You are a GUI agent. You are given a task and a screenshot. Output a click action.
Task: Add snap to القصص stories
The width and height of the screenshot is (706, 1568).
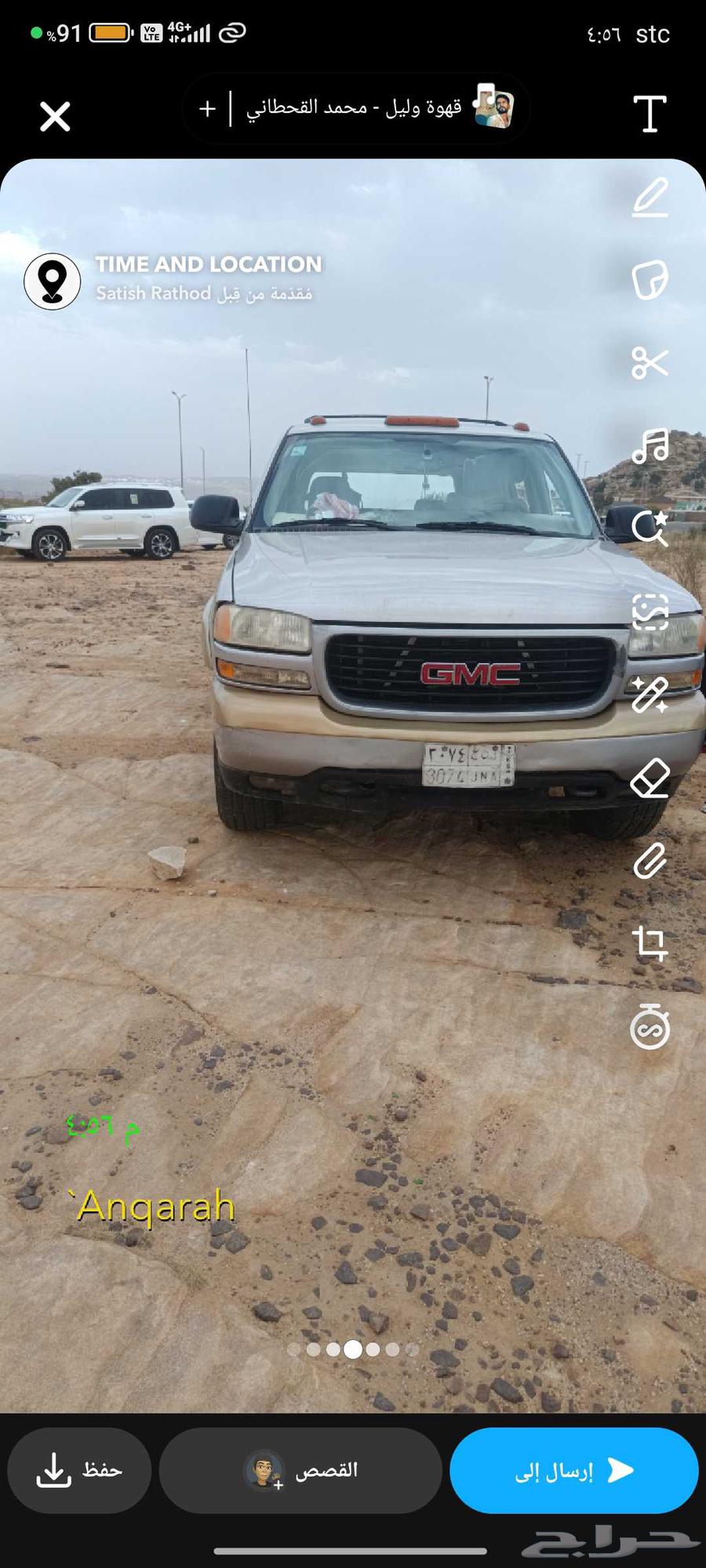point(300,1470)
